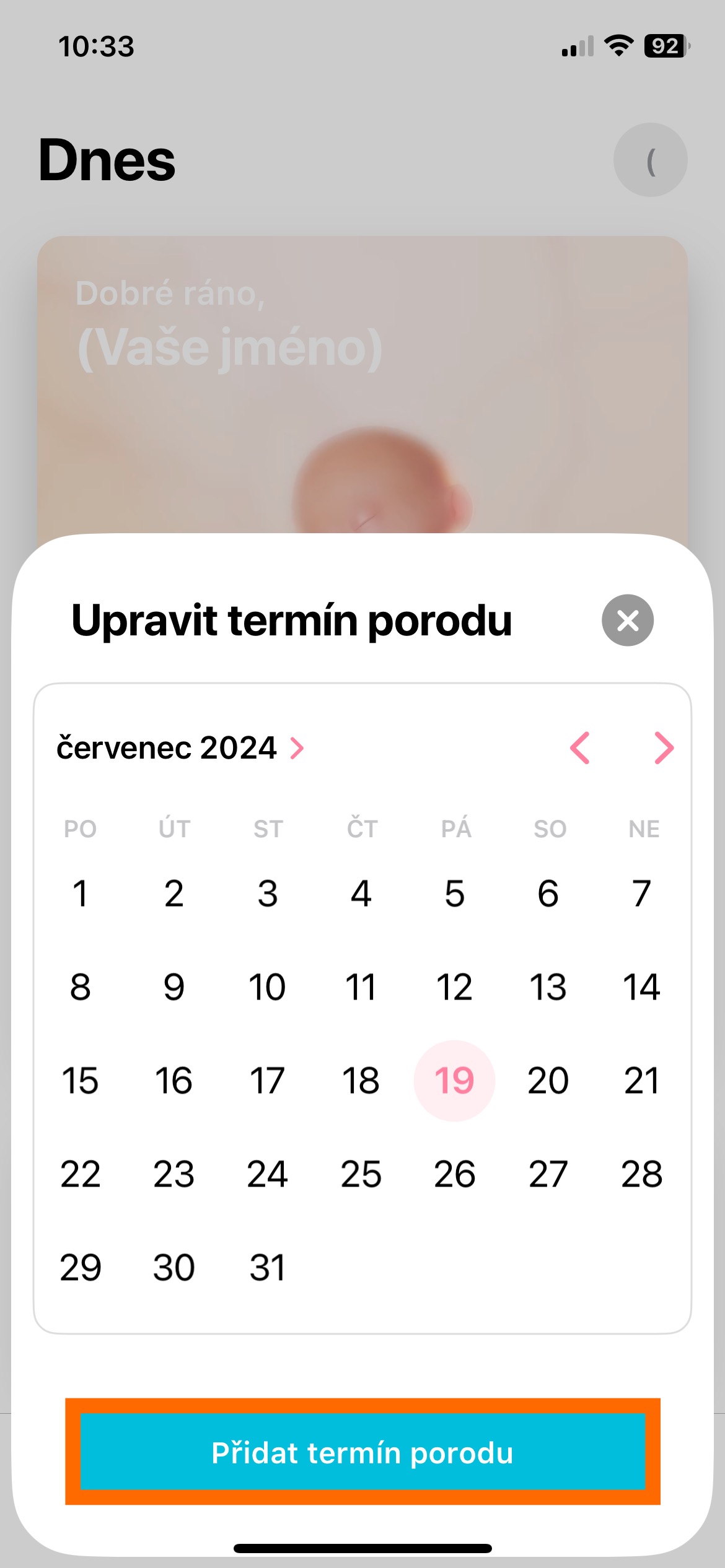Pick the 1st as due date
This screenshot has height=1568, width=725.
tap(80, 894)
